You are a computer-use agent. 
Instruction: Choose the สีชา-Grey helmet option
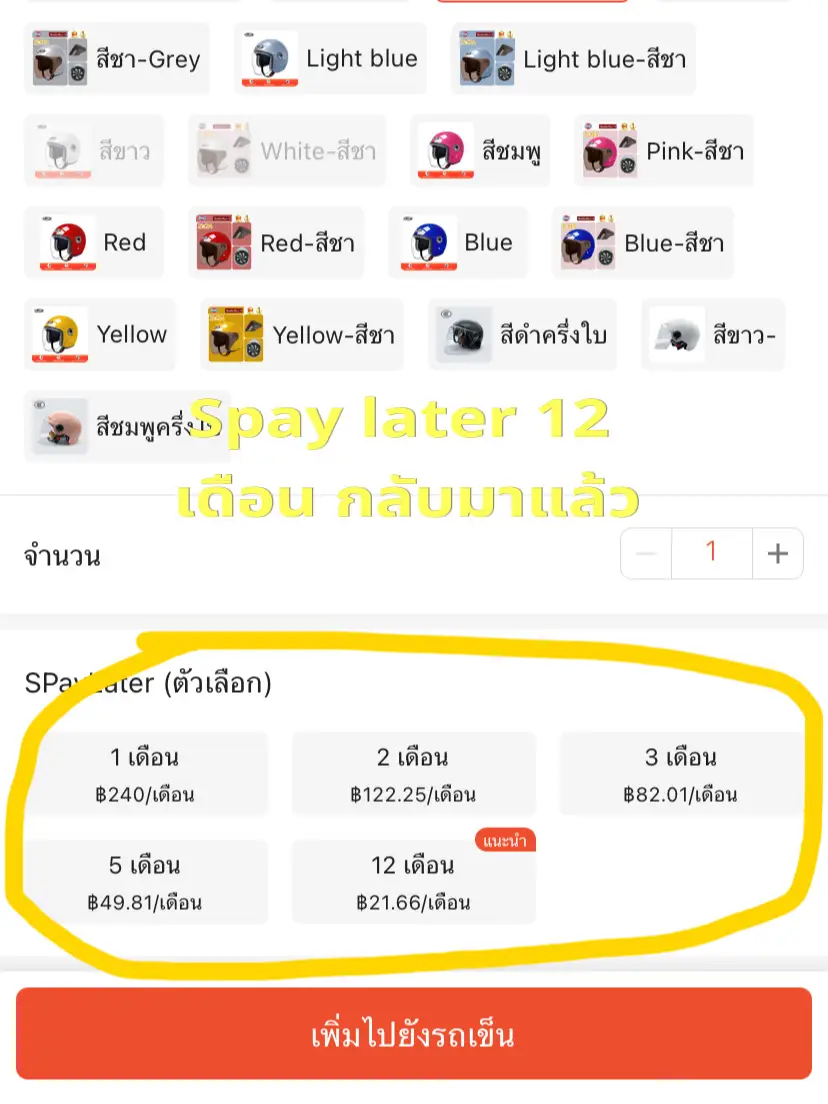(116, 59)
